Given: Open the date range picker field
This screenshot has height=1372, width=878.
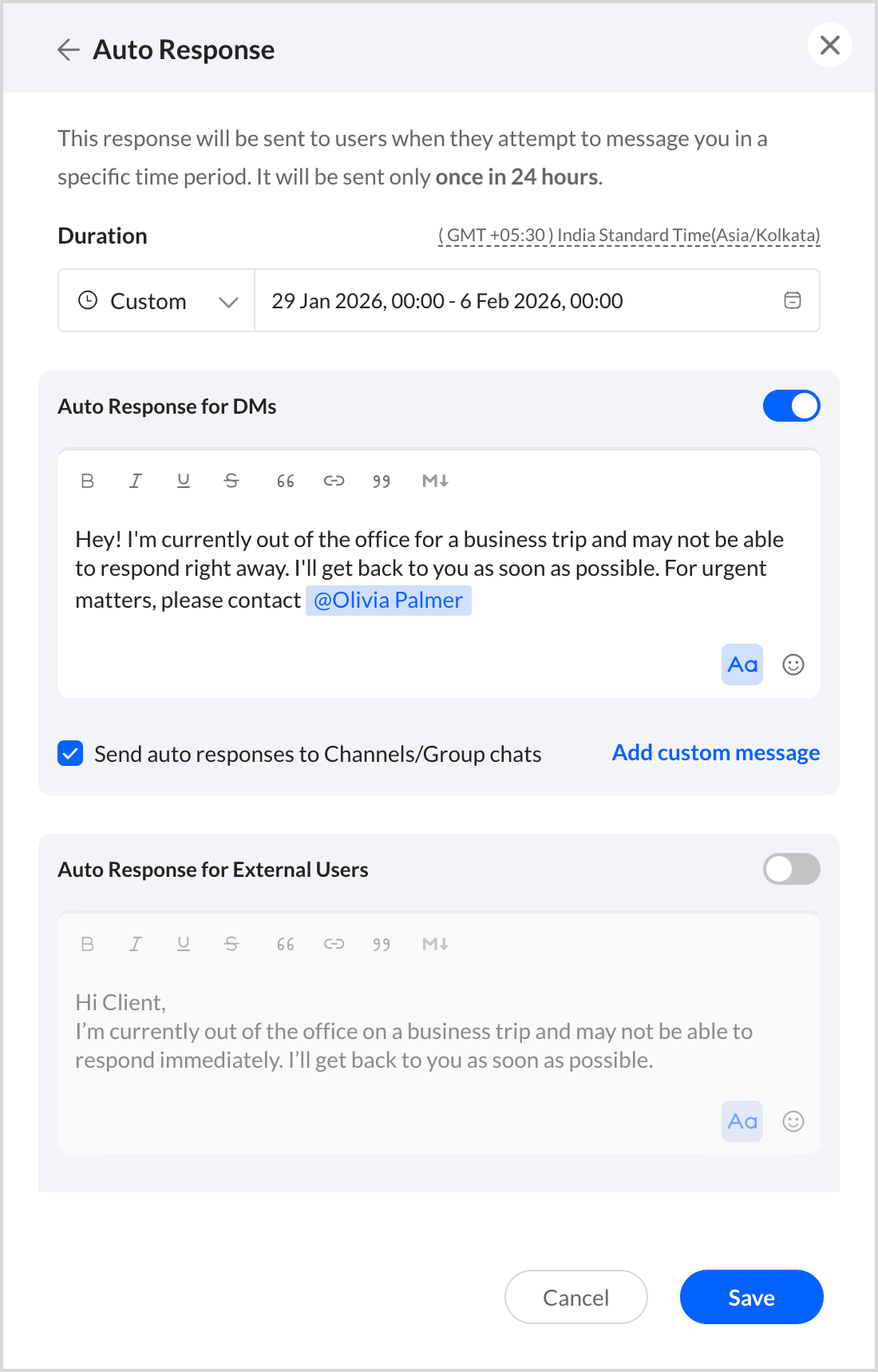Looking at the screenshot, I should pos(537,301).
